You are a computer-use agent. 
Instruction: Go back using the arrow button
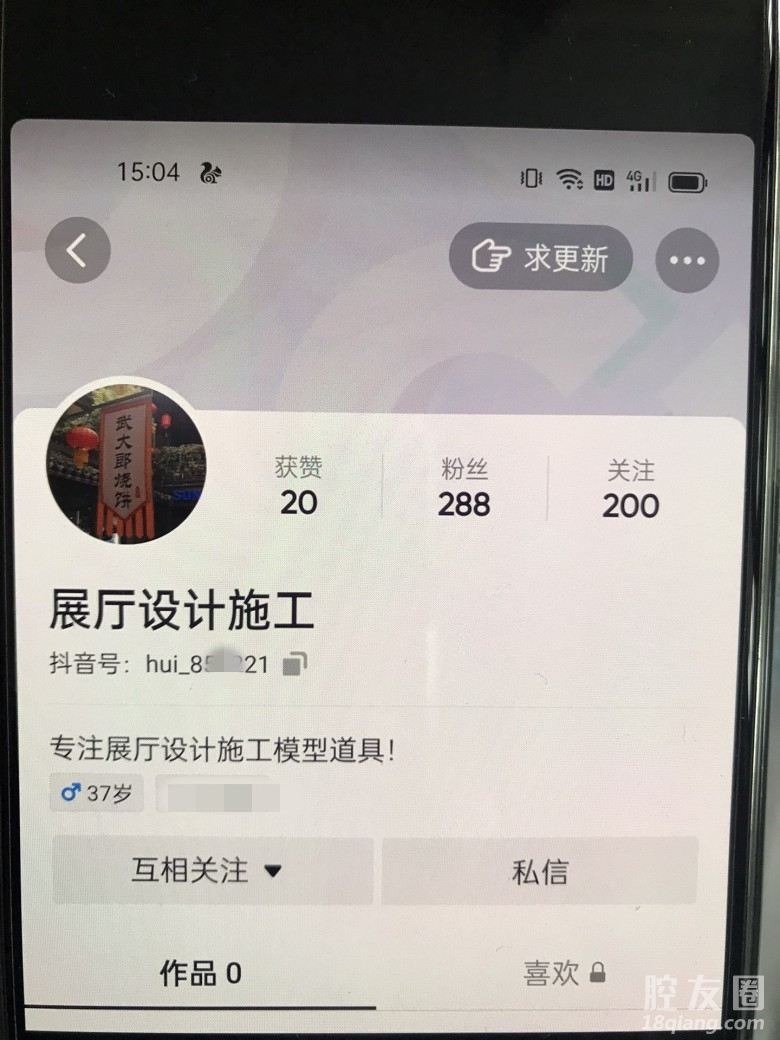tap(77, 251)
